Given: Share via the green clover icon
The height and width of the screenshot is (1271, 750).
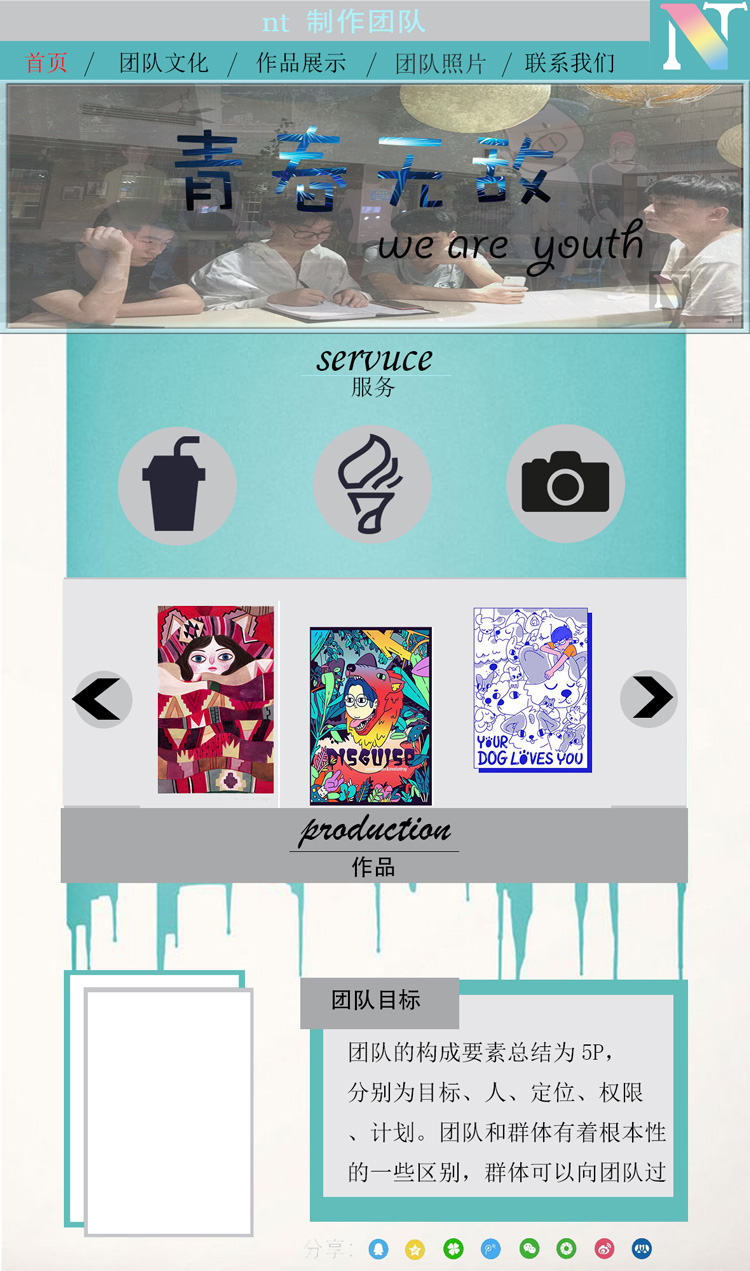Looking at the screenshot, I should click(453, 1248).
